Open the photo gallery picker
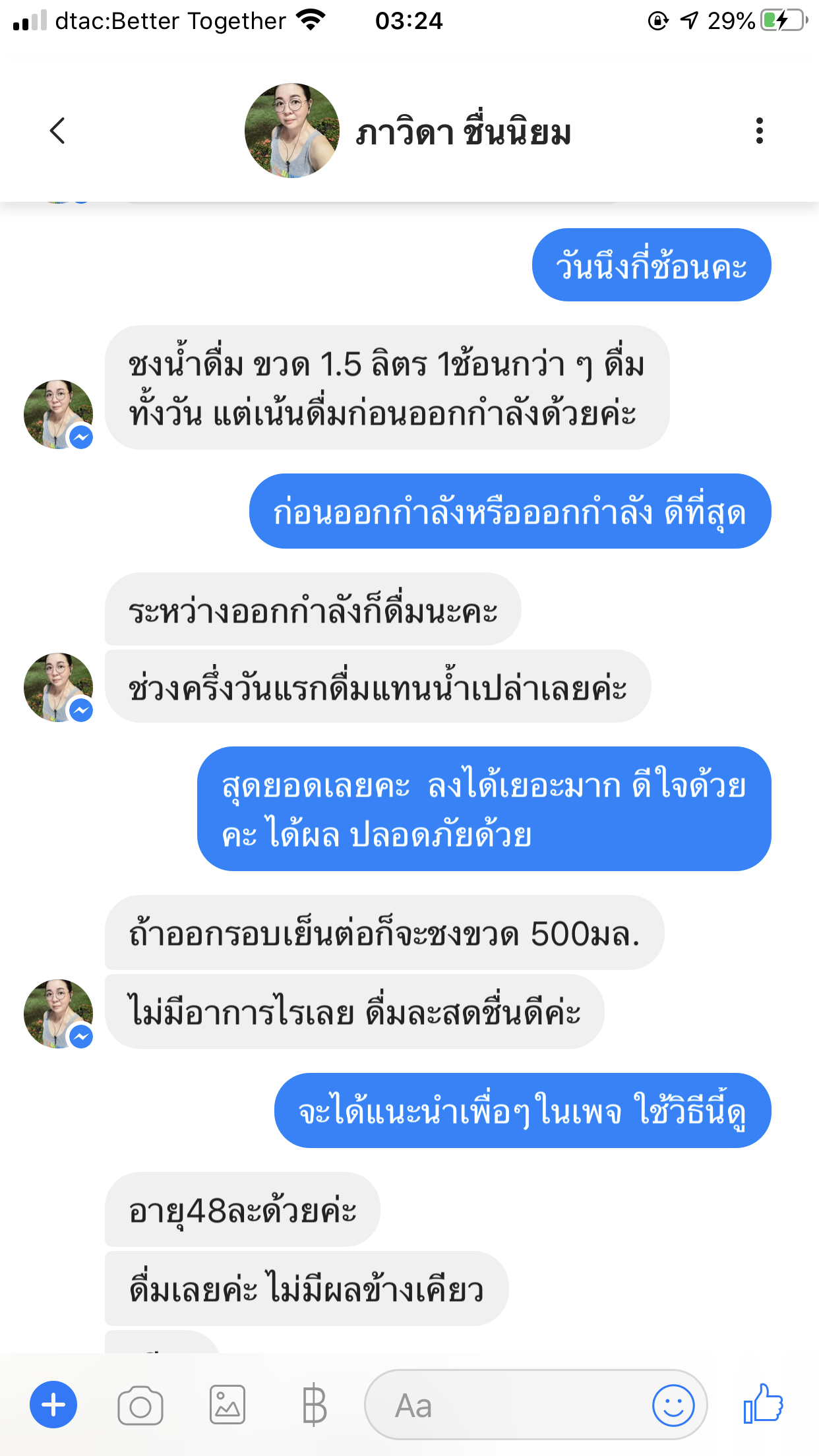 tap(227, 1405)
